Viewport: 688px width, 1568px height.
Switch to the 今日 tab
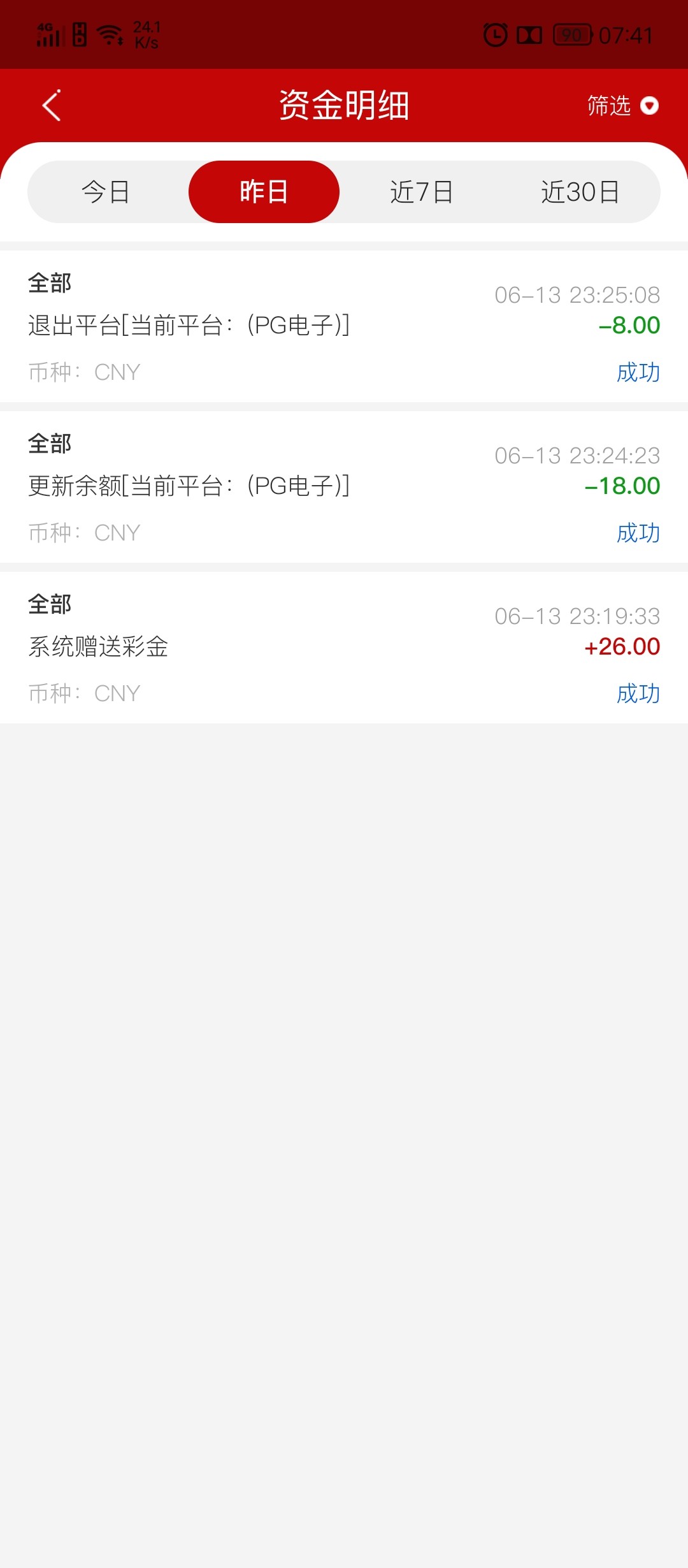tap(106, 192)
